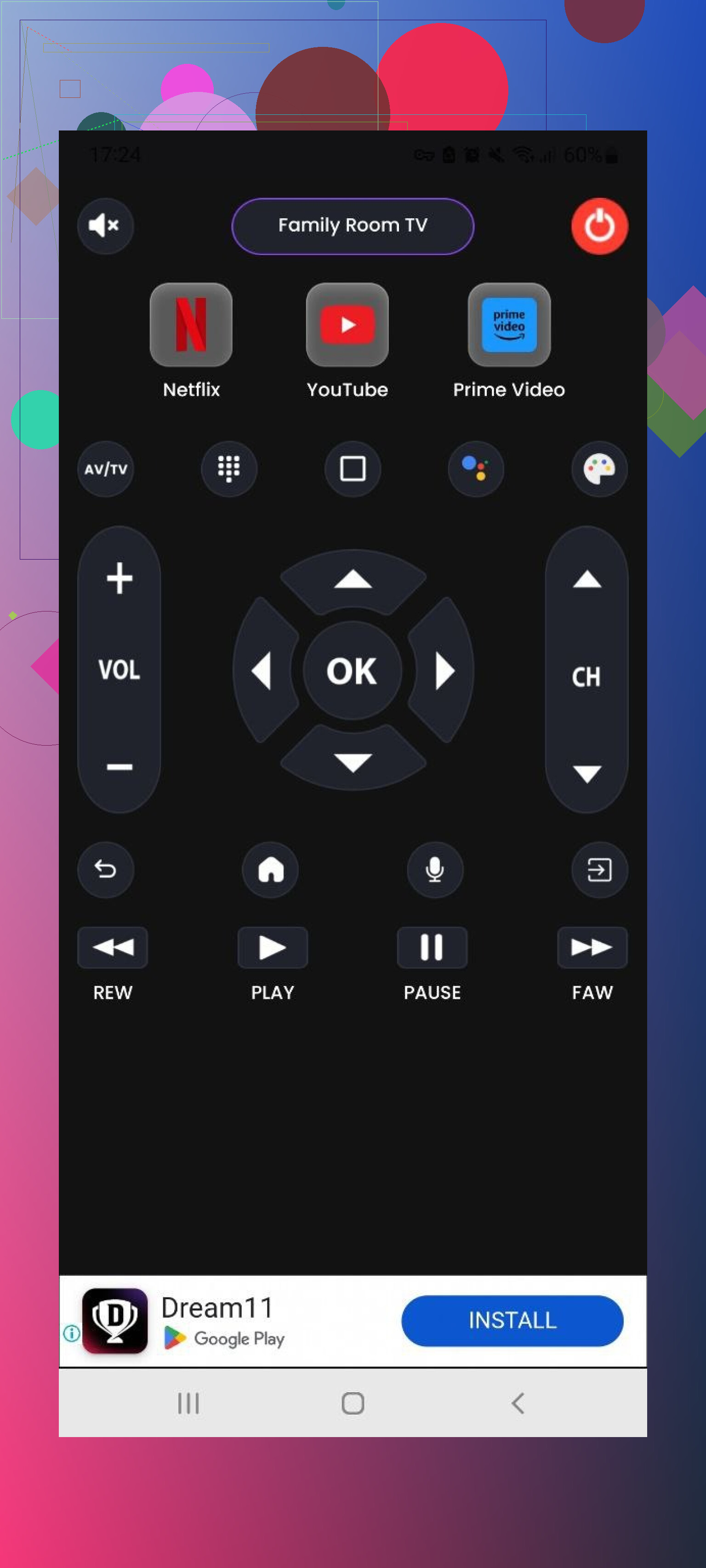This screenshot has height=1568, width=706.
Task: Open the number keypad
Action: click(x=228, y=469)
